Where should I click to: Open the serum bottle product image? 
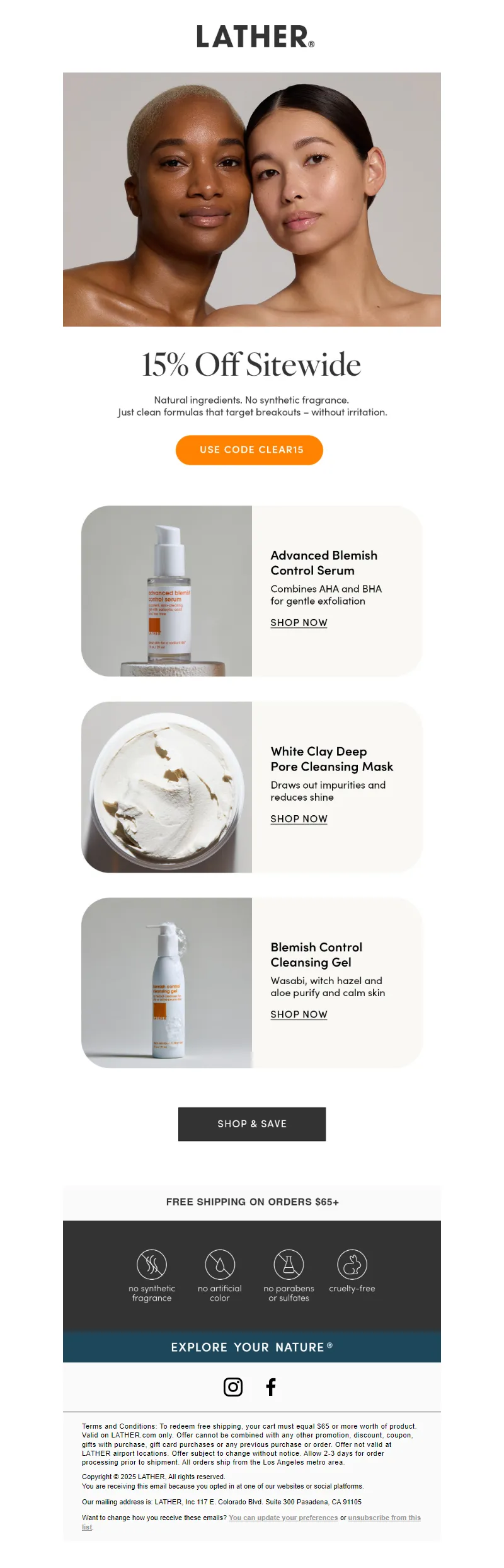pos(167,591)
